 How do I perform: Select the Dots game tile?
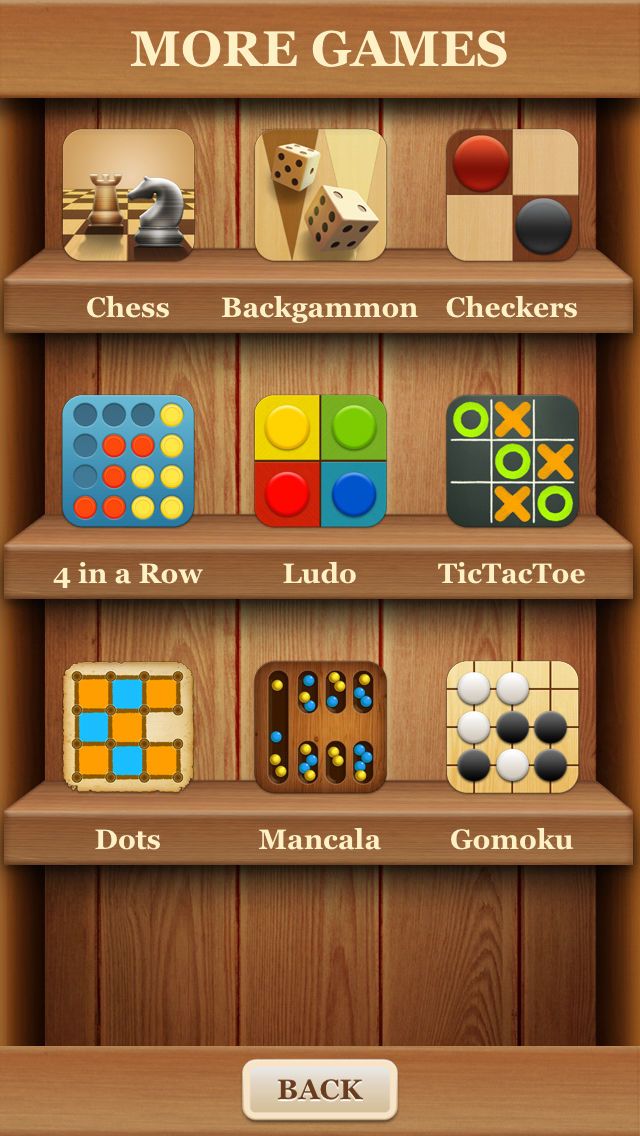point(128,727)
